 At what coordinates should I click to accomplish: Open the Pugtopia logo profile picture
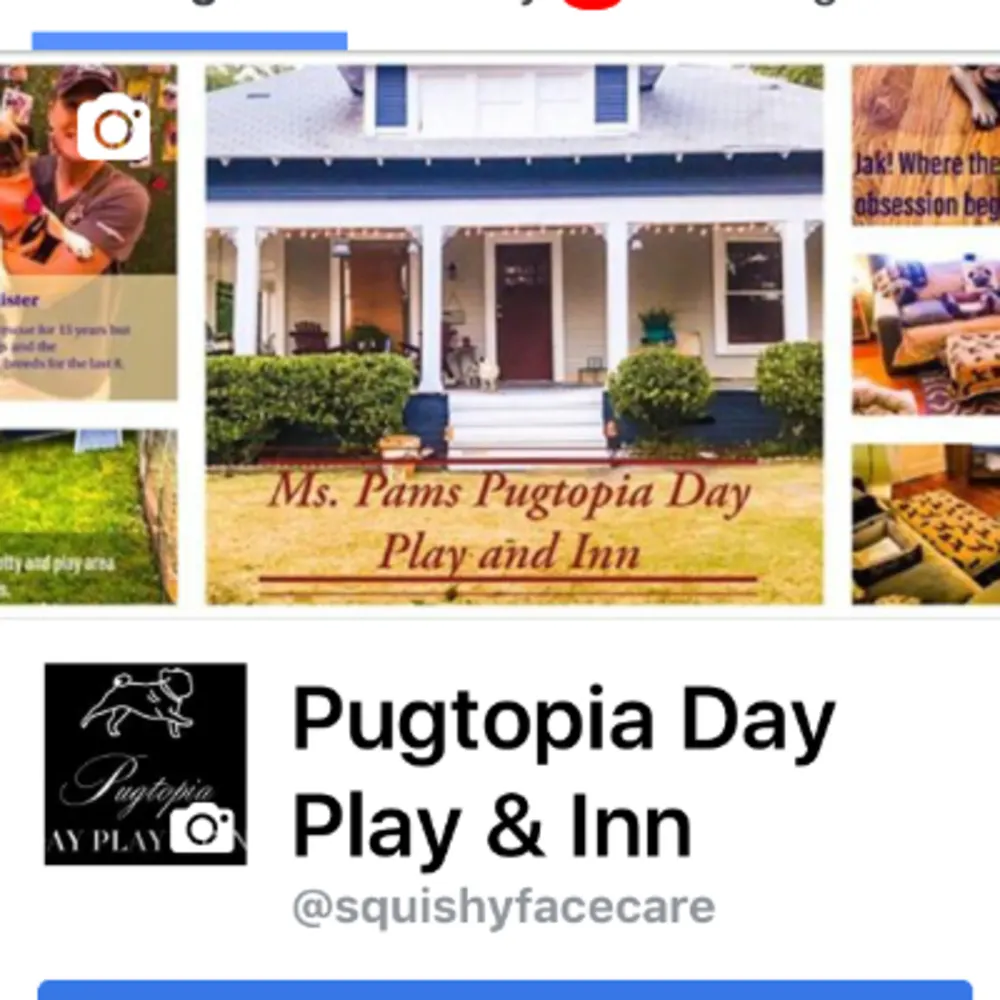(128, 740)
